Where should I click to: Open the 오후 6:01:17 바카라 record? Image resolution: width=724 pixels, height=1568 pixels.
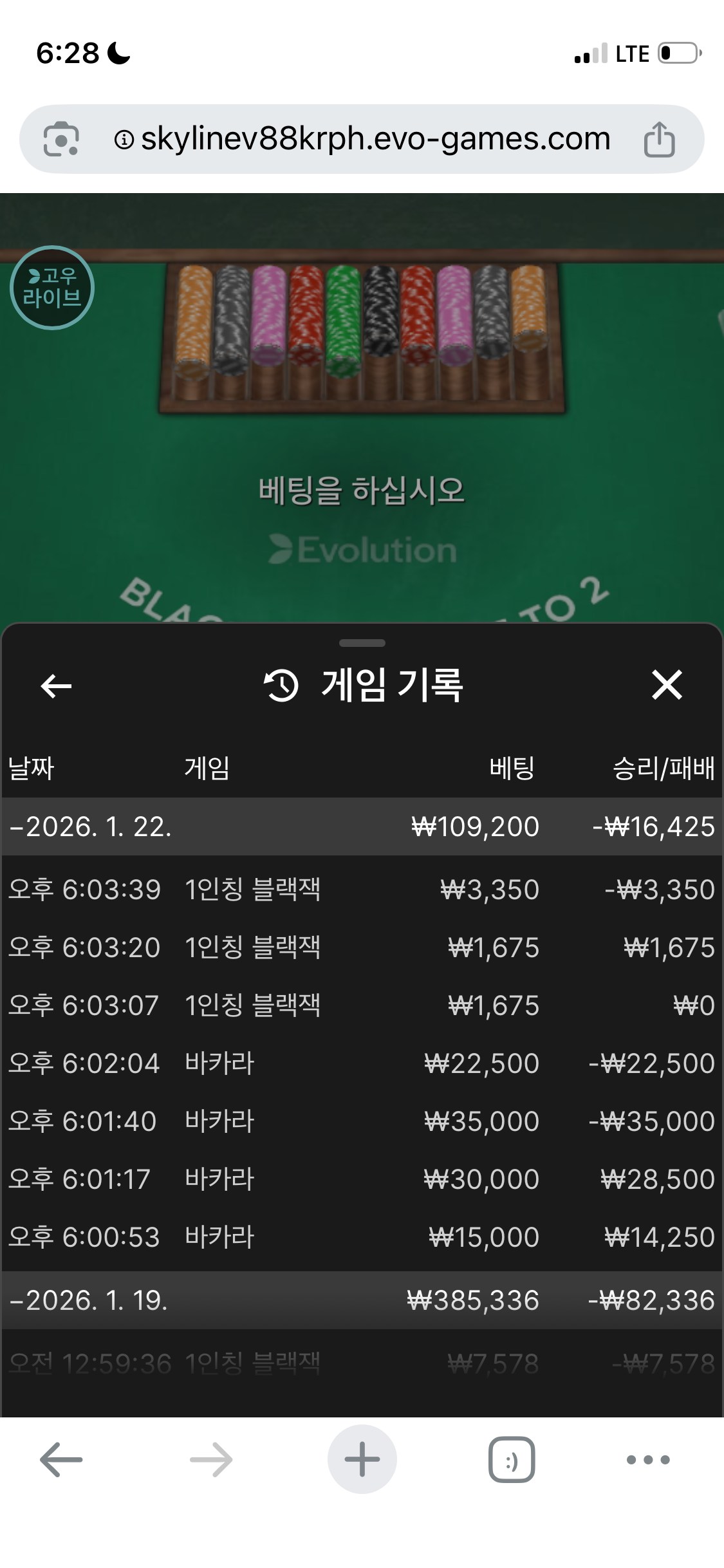(360, 1179)
